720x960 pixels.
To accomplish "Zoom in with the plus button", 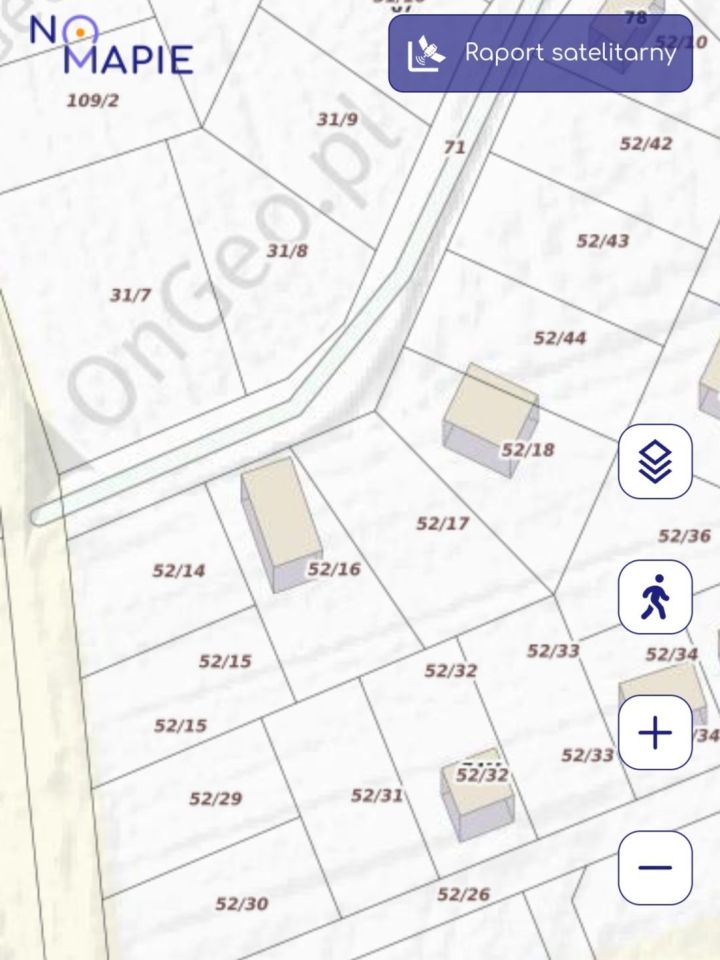I will tap(655, 733).
